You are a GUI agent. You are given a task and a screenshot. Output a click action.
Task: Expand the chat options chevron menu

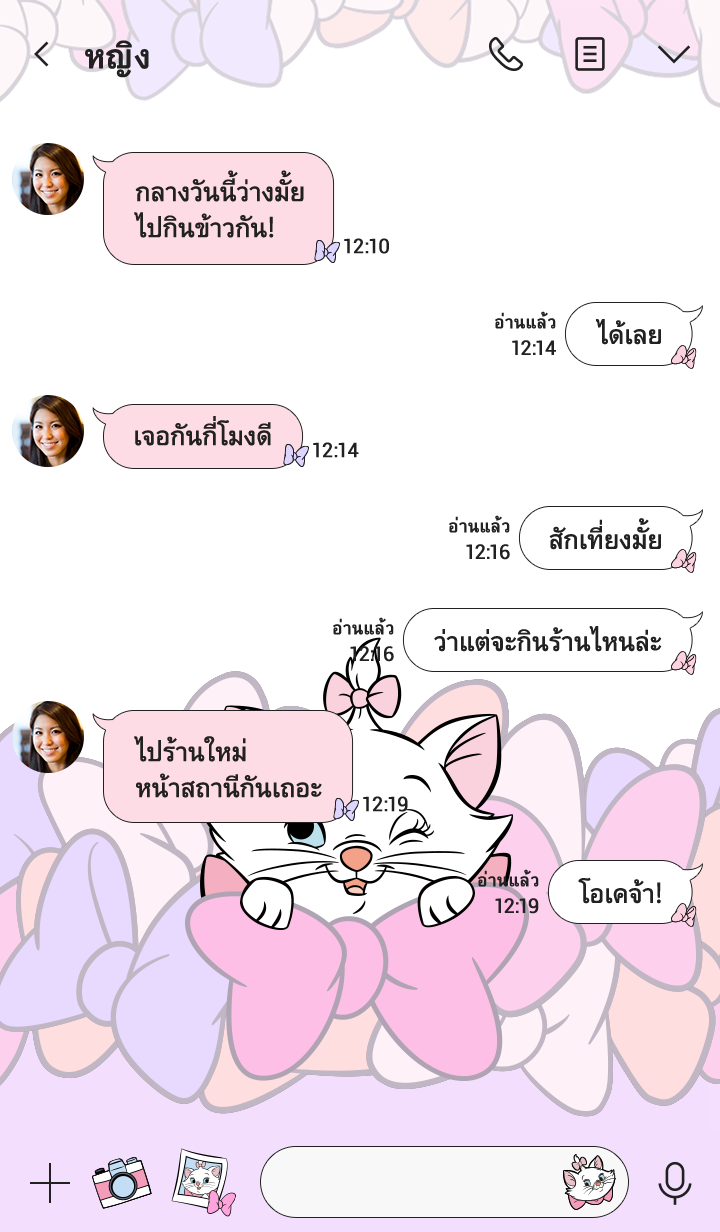coord(673,55)
